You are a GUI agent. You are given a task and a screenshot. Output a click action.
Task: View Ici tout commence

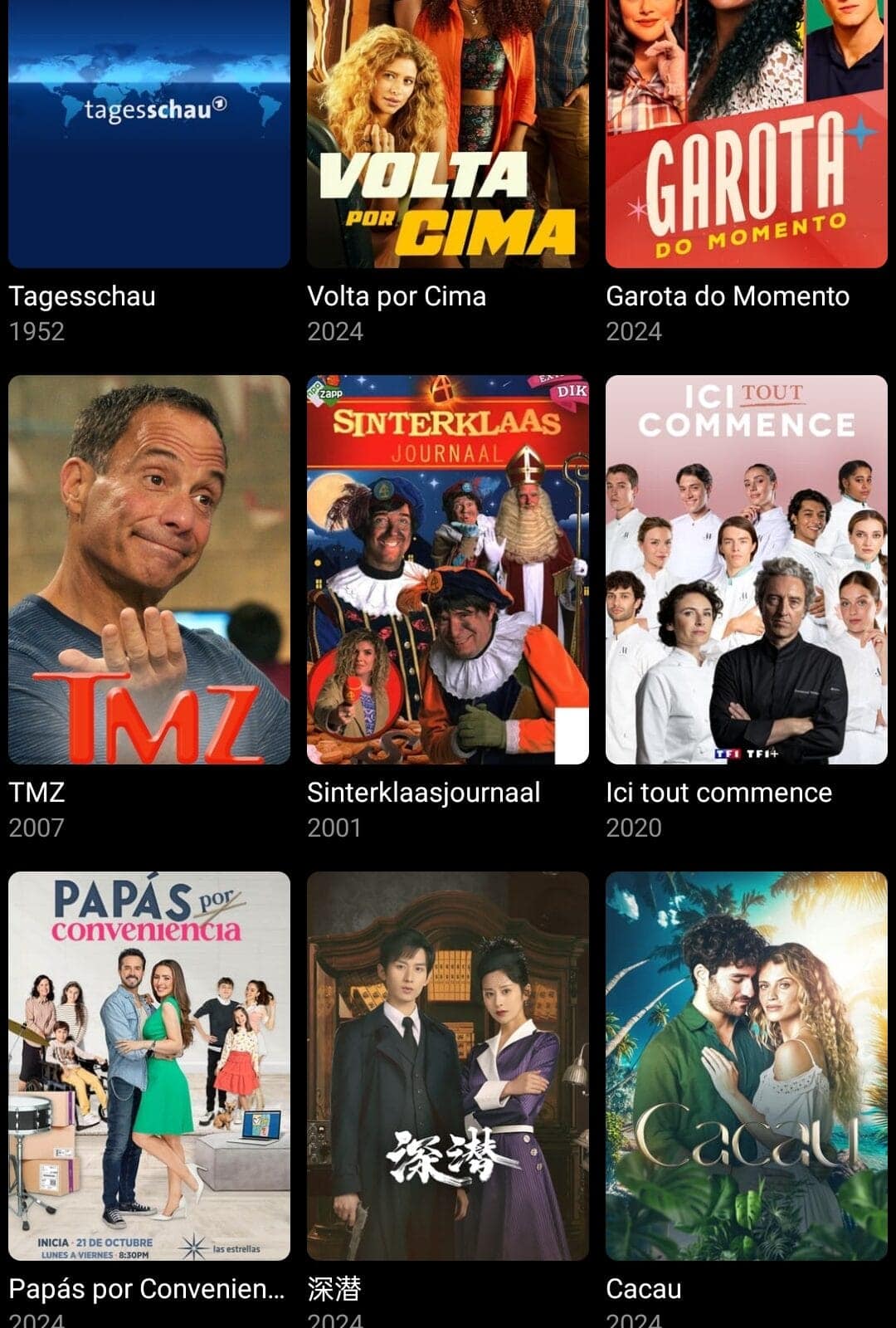747,569
